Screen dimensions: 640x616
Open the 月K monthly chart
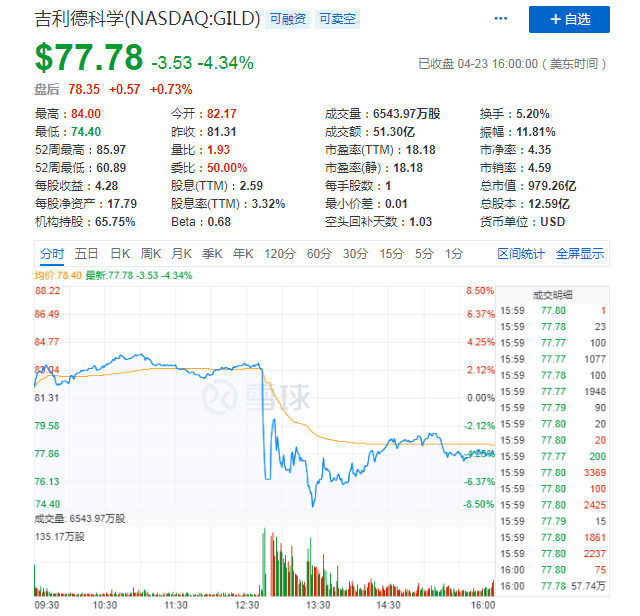[x=181, y=253]
